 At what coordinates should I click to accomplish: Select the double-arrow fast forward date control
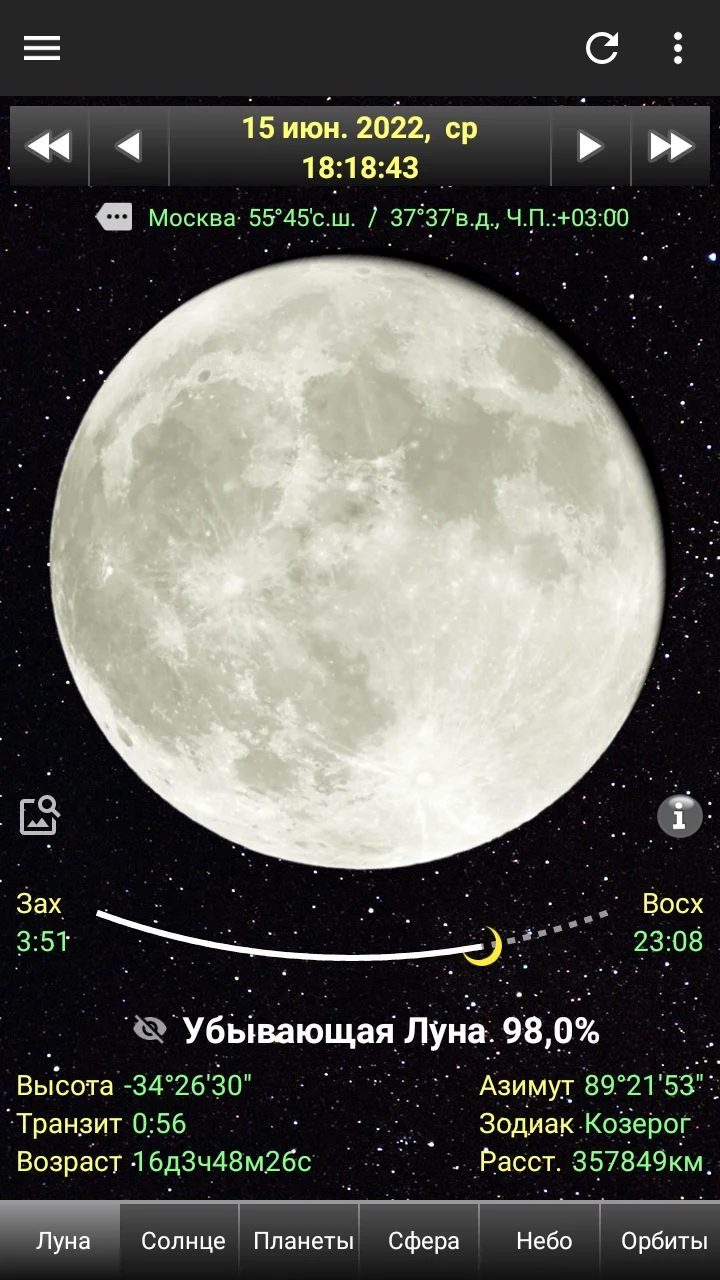click(670, 145)
